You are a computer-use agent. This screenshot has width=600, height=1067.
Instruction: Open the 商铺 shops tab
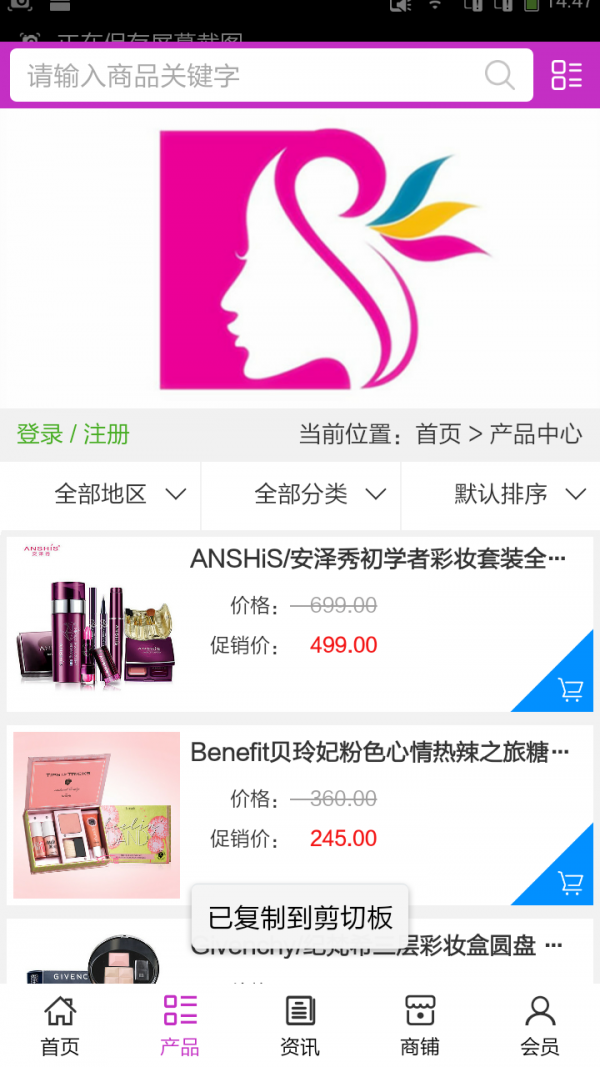click(420, 1025)
